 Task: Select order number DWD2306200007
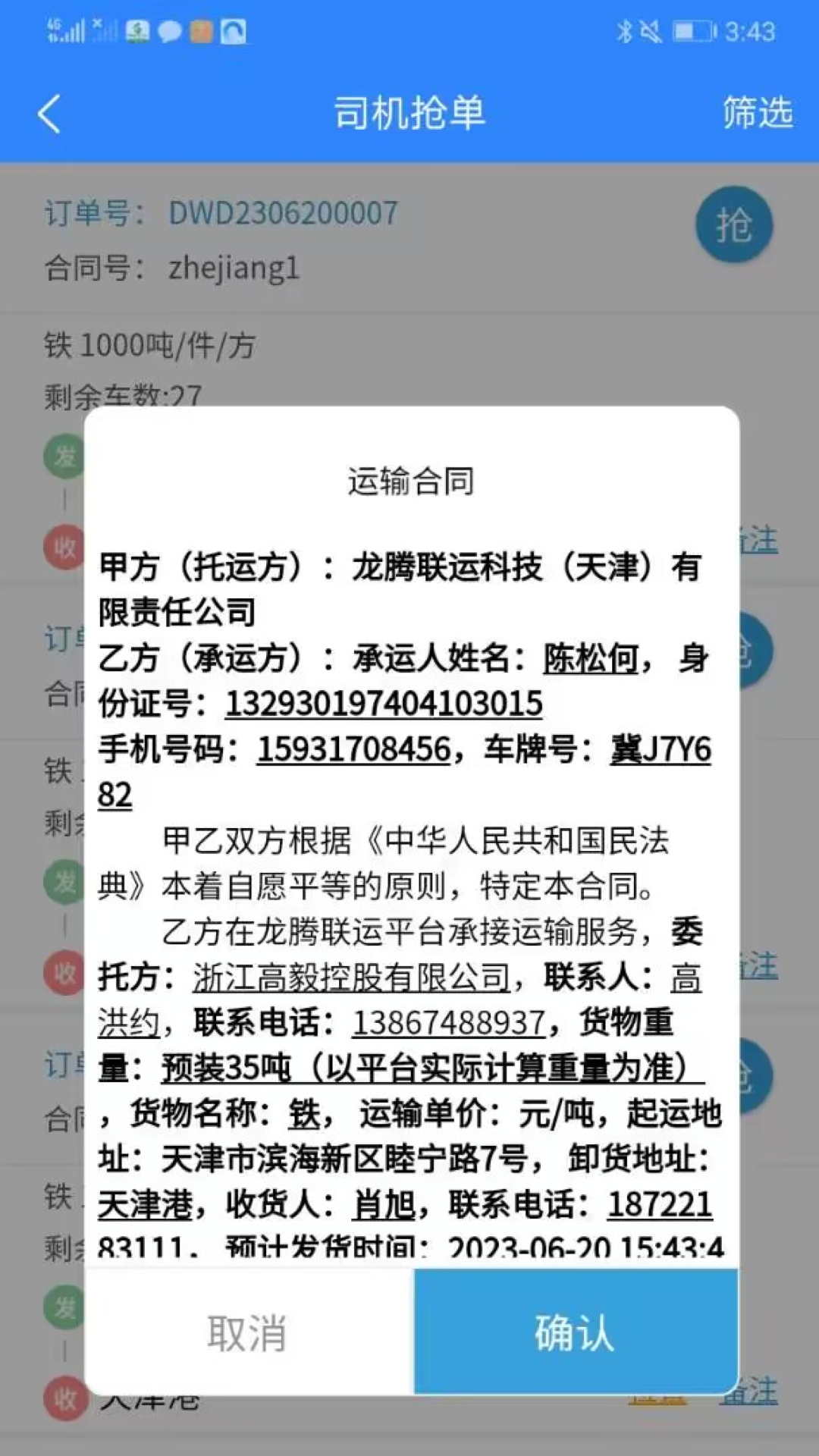(x=283, y=213)
